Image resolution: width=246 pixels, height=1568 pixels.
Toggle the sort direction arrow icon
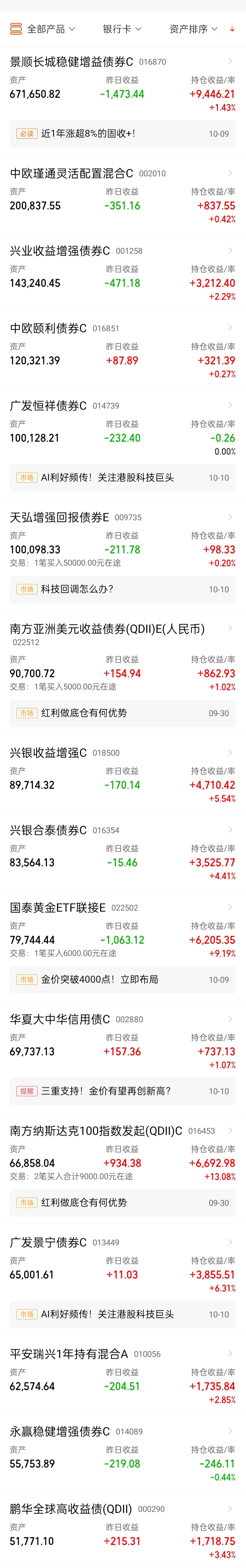[x=232, y=29]
